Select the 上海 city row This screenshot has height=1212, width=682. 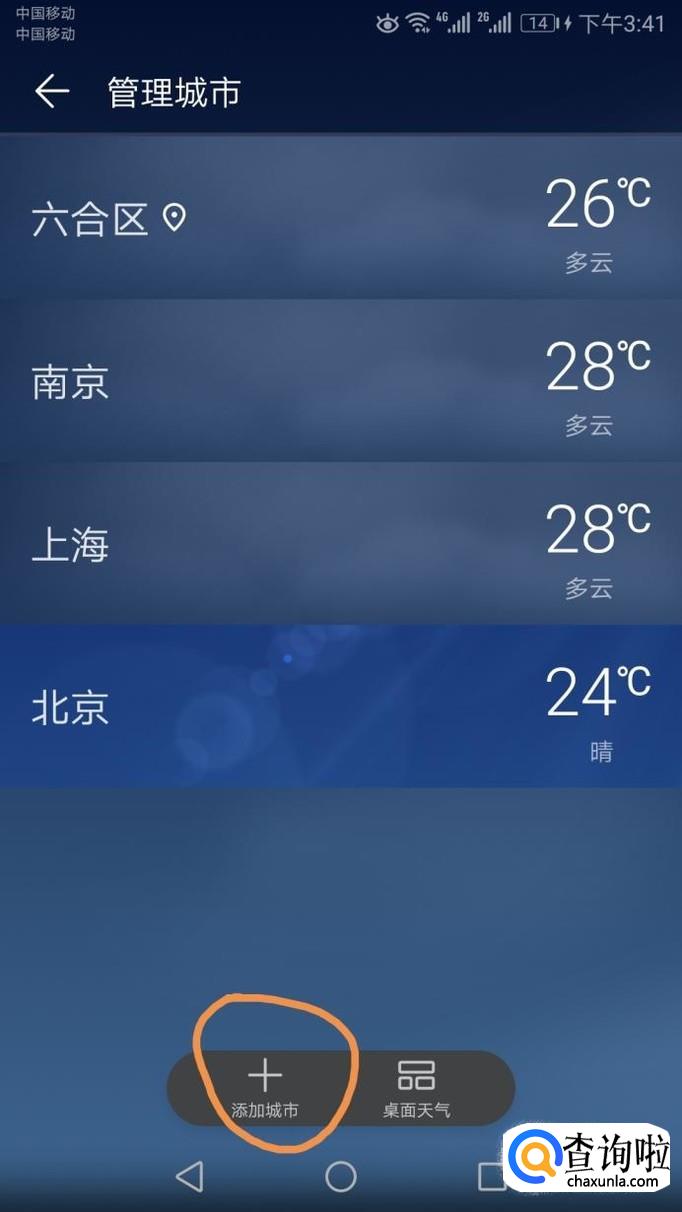click(340, 545)
